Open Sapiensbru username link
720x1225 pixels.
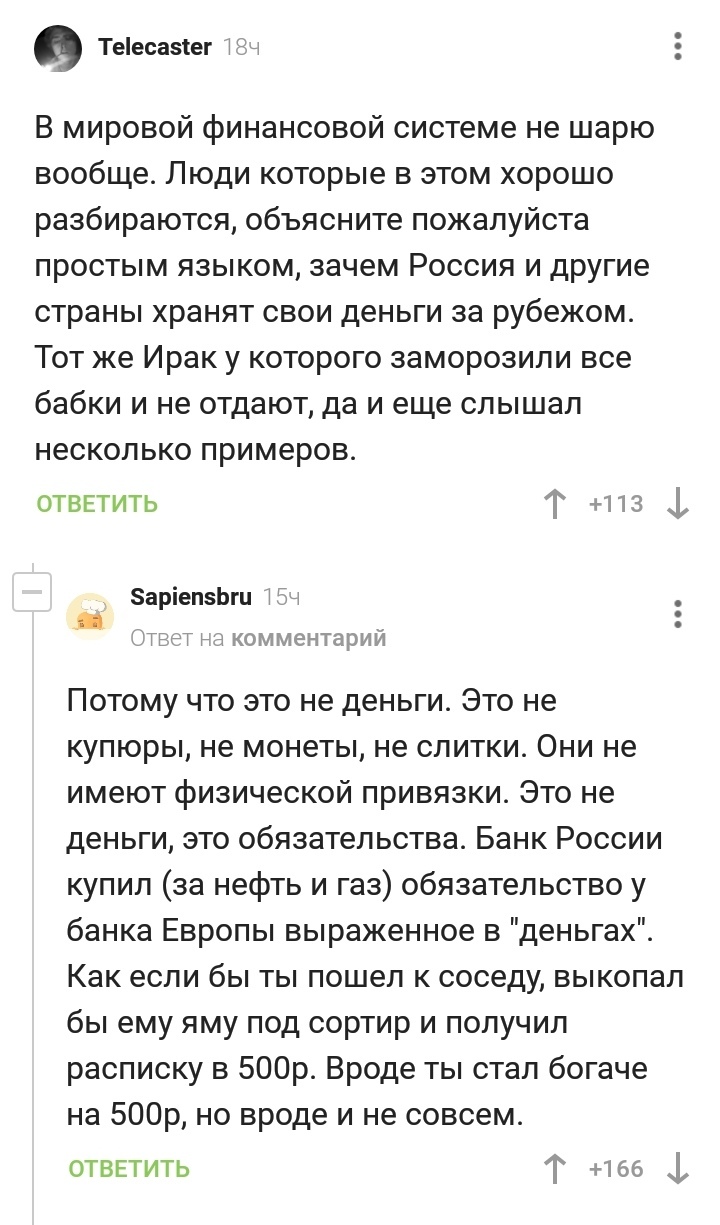click(x=191, y=597)
